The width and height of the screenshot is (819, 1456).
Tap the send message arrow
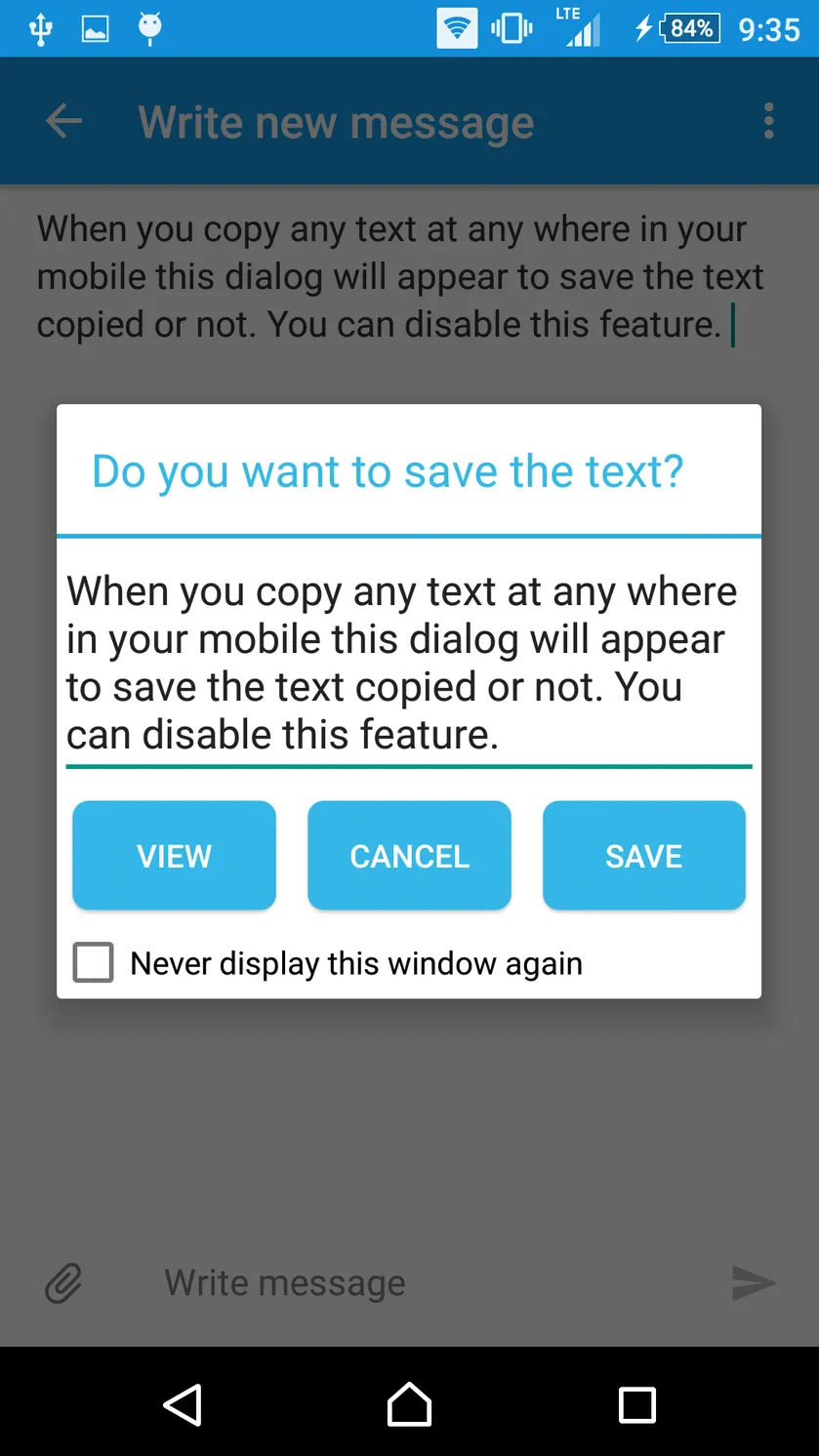tap(754, 1282)
